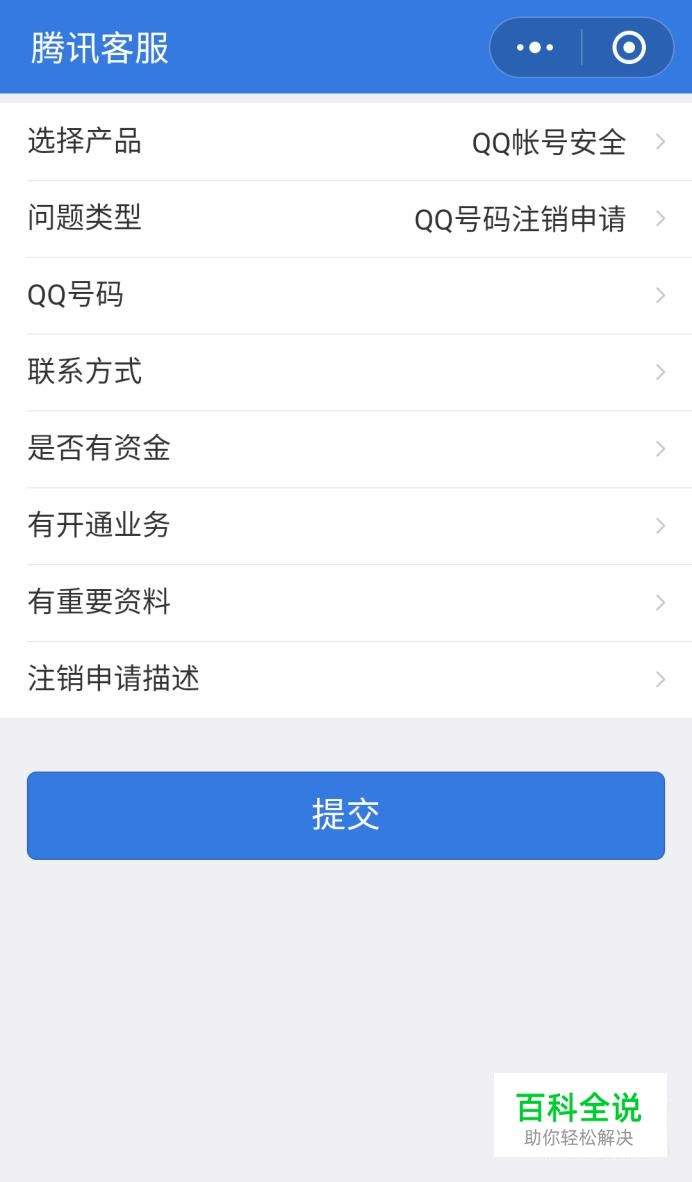
Task: Tap the 提交 button
Action: tap(346, 815)
